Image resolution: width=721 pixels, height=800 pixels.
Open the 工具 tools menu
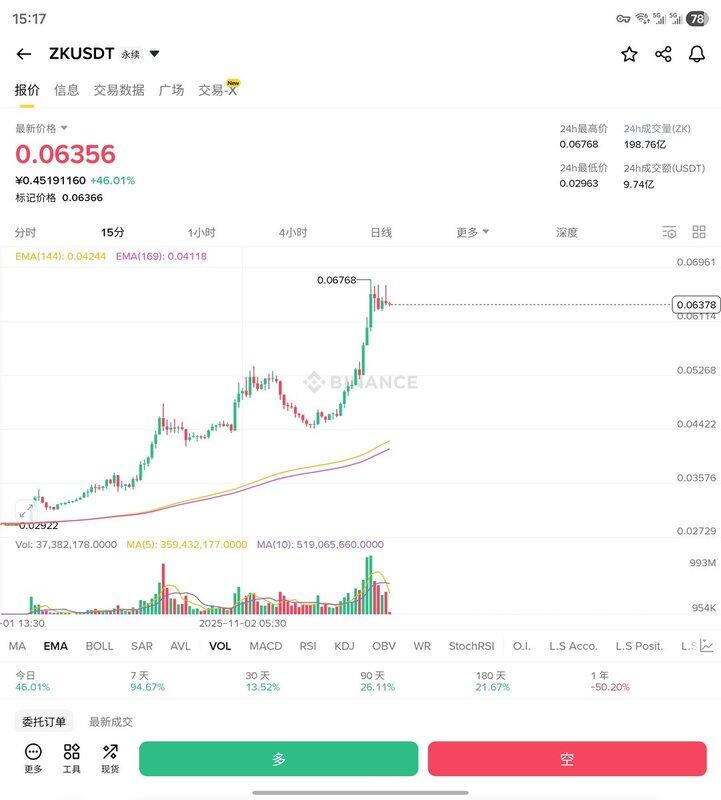[71, 758]
